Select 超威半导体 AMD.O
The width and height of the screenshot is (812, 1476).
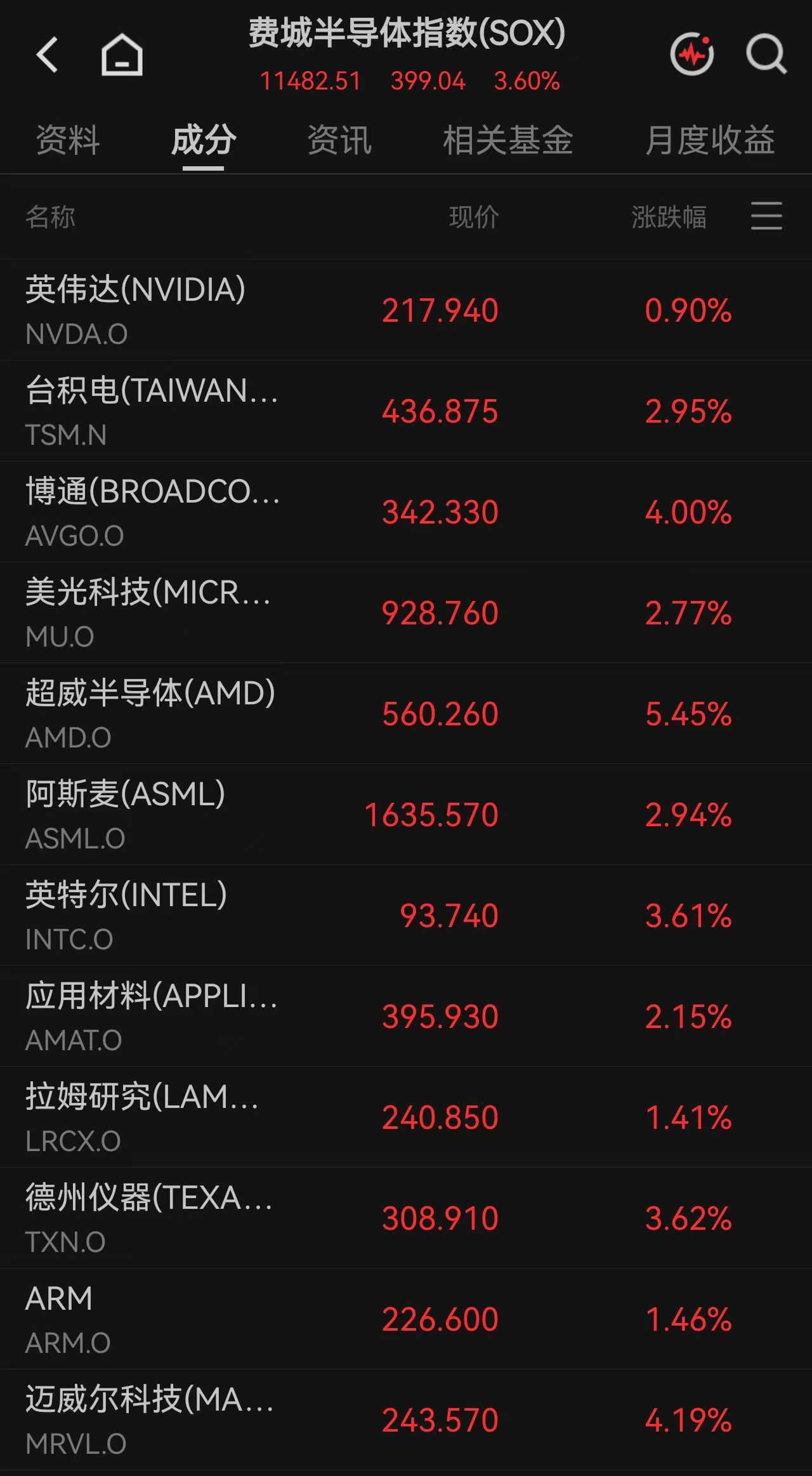tap(406, 713)
